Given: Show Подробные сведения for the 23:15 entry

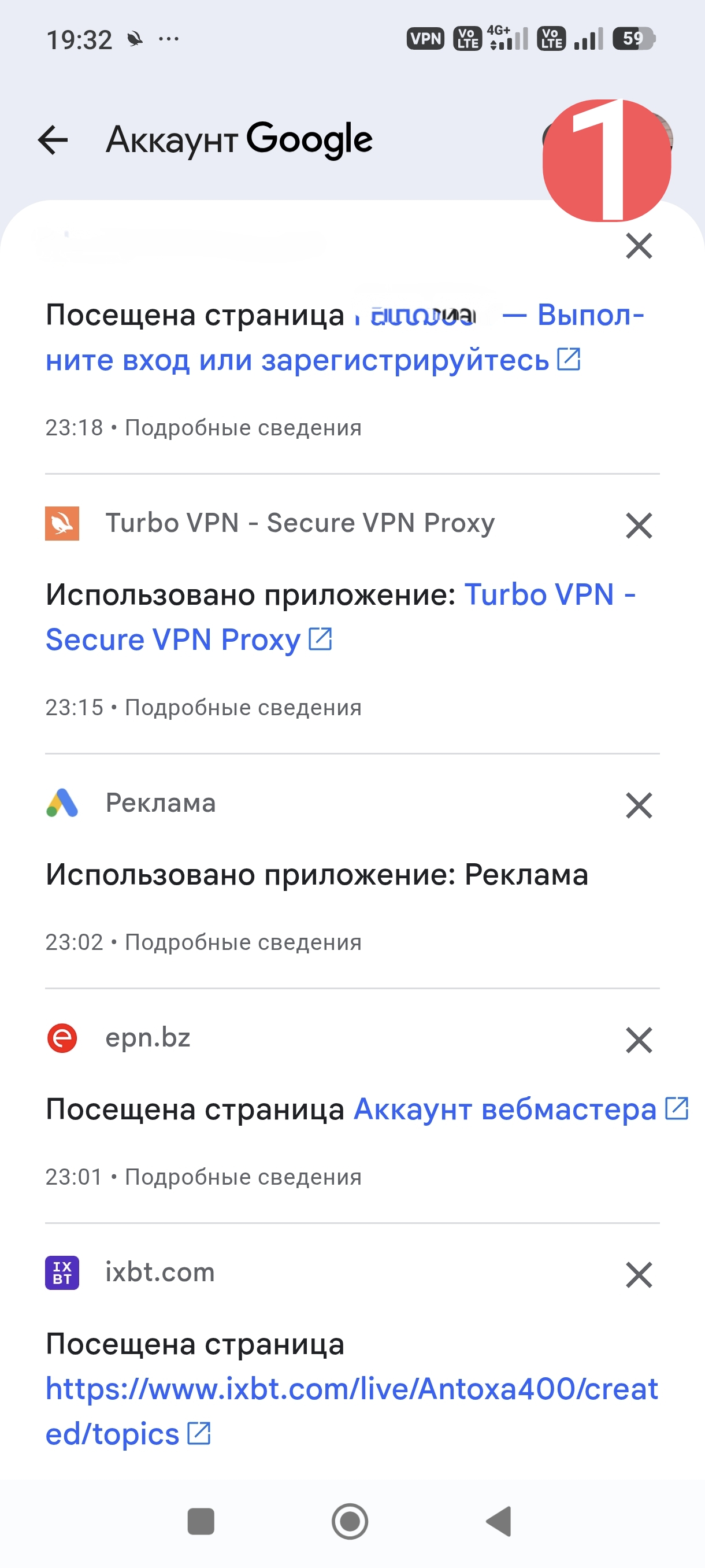Looking at the screenshot, I should click(243, 707).
